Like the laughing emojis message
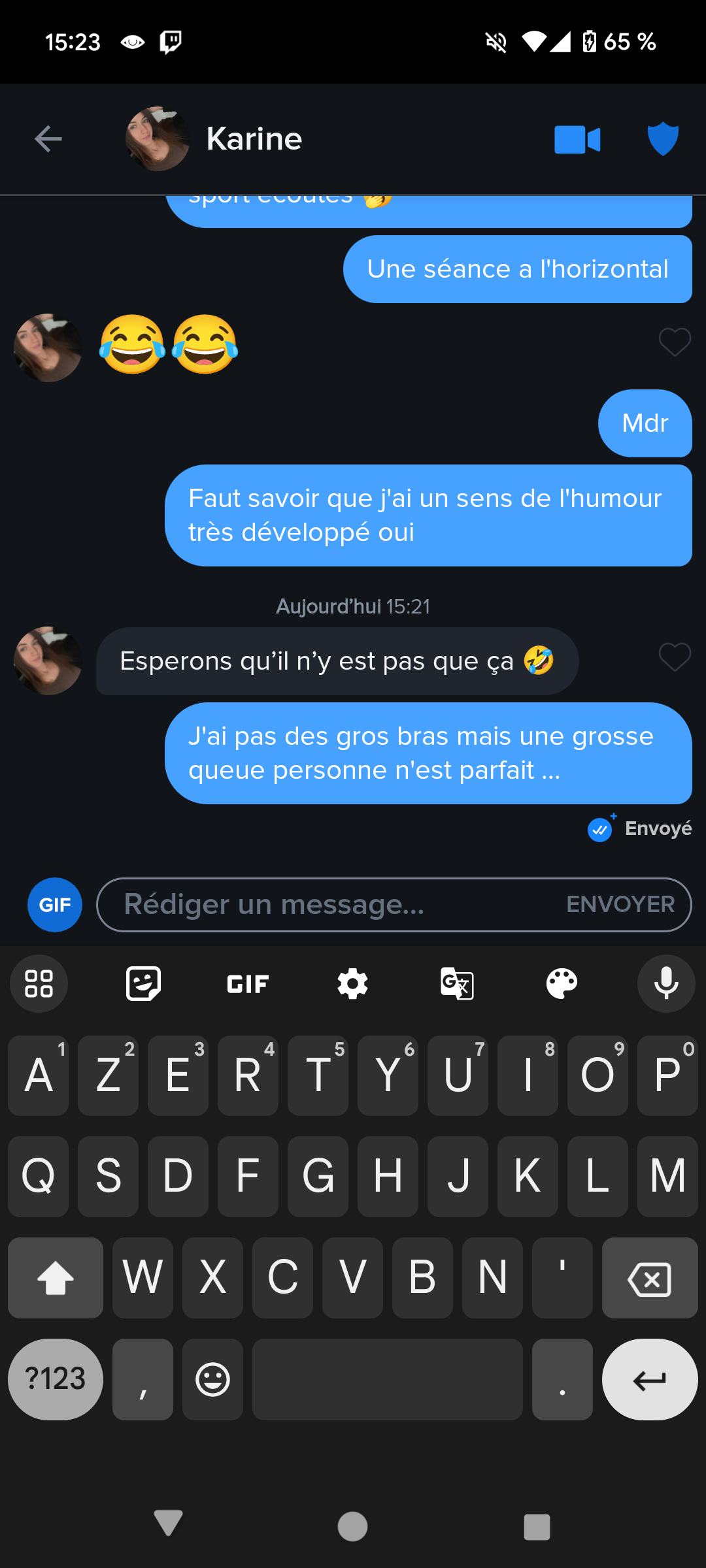This screenshot has height=1568, width=706. (675, 342)
